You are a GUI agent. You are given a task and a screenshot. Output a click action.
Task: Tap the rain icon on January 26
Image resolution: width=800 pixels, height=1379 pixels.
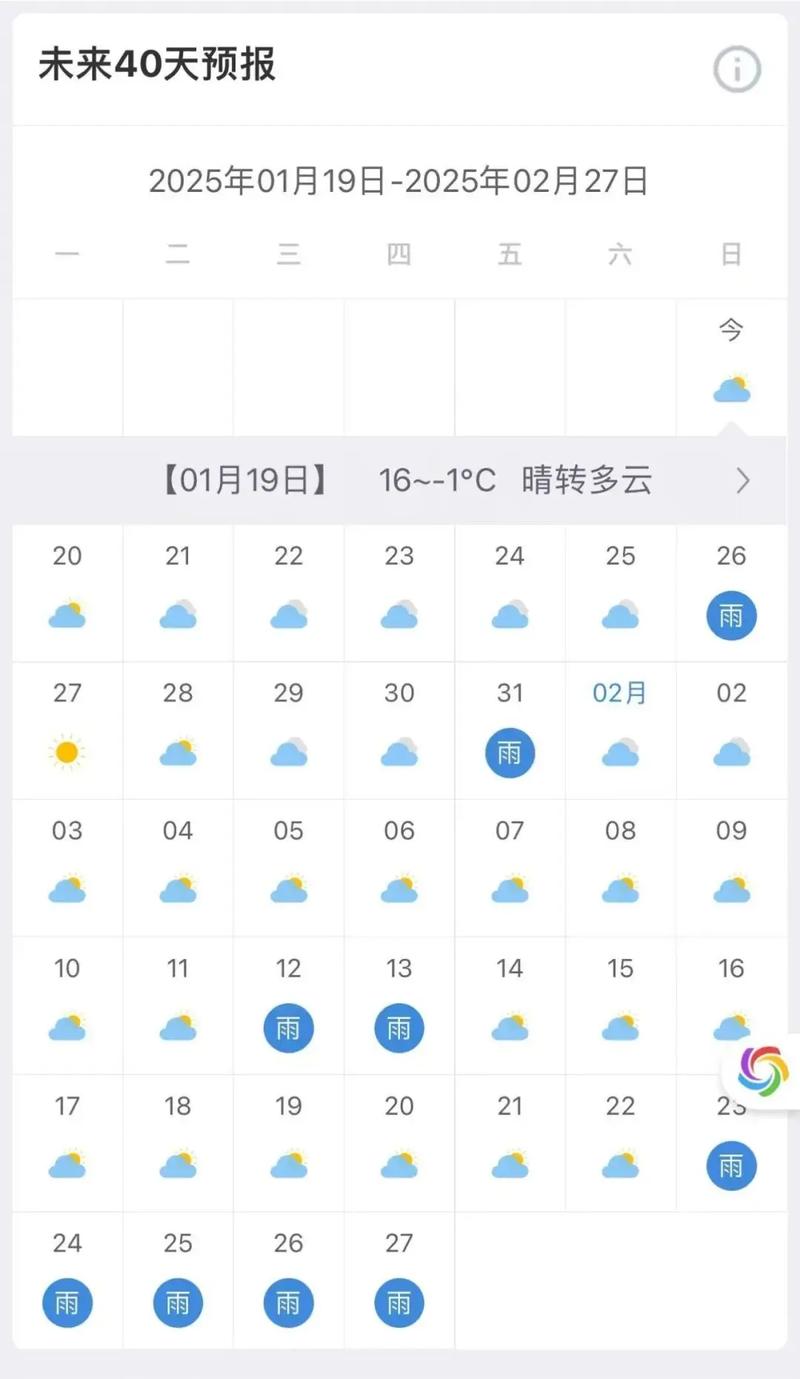click(731, 616)
